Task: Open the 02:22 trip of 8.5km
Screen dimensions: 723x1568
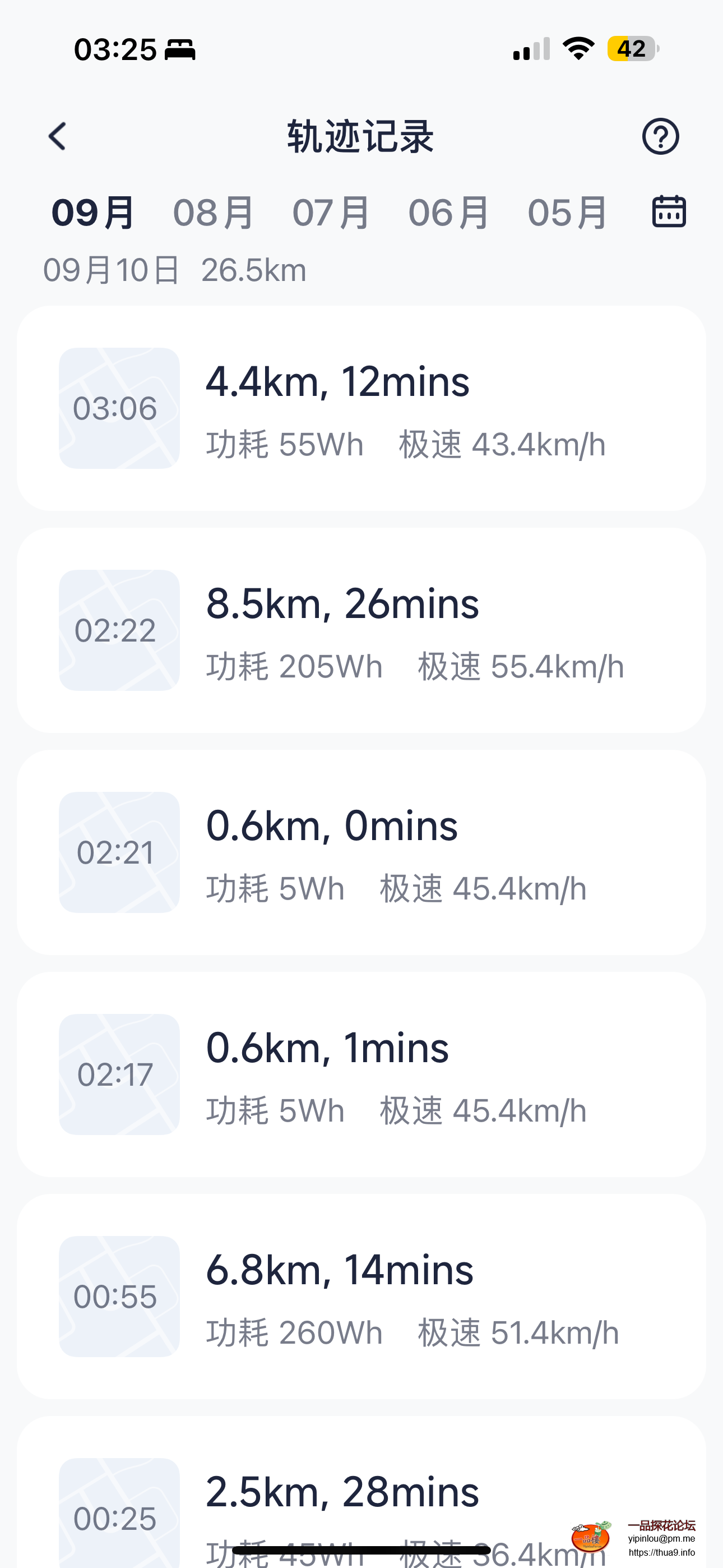Action: pyautogui.click(x=361, y=630)
